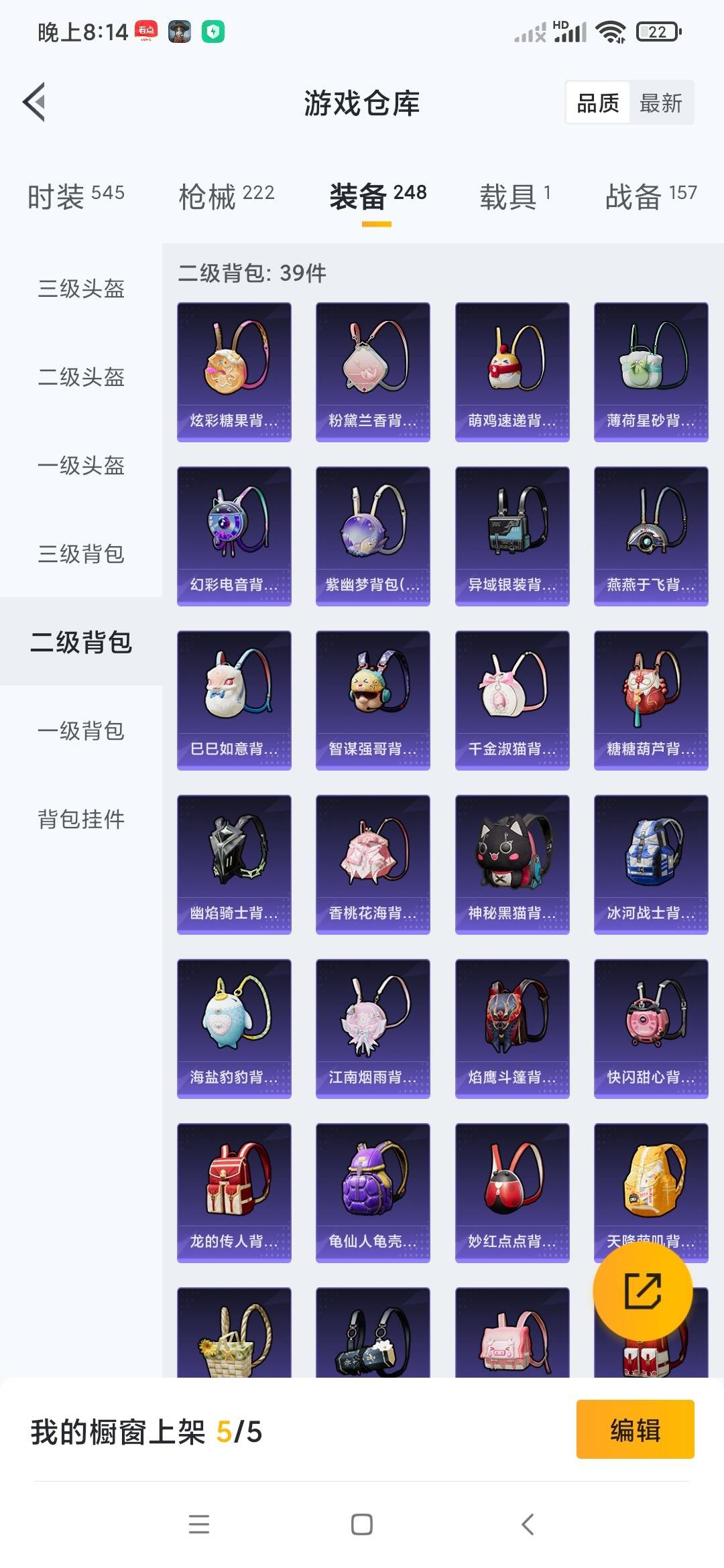724x1568 pixels.
Task: Toggle the Wi-Fi status indicator
Action: click(611, 31)
